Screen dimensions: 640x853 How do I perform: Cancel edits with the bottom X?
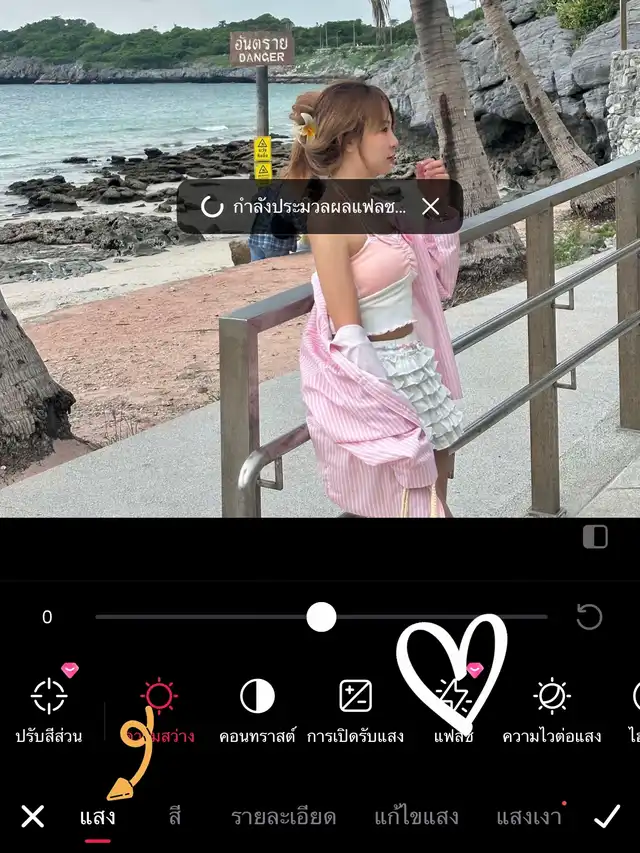[33, 817]
